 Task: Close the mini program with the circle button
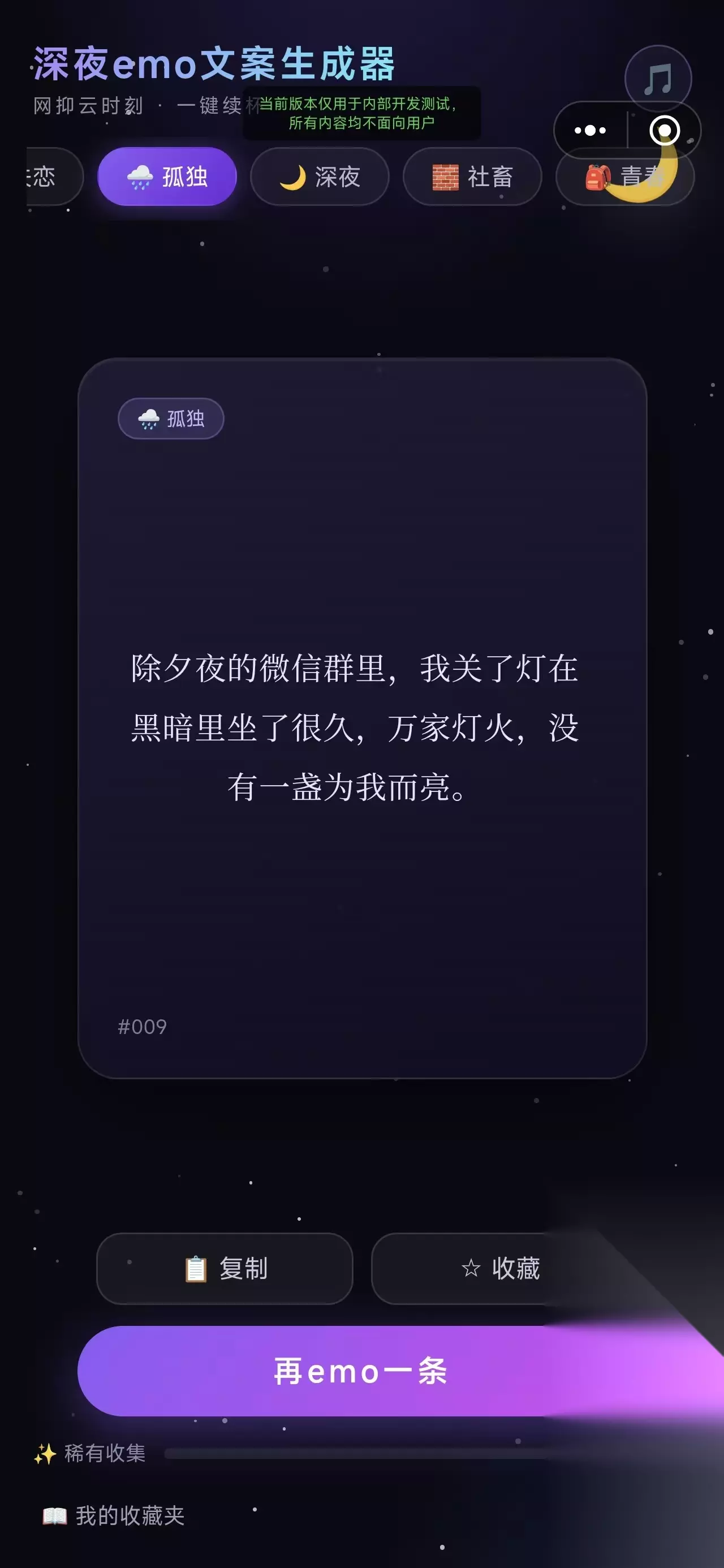tap(664, 130)
